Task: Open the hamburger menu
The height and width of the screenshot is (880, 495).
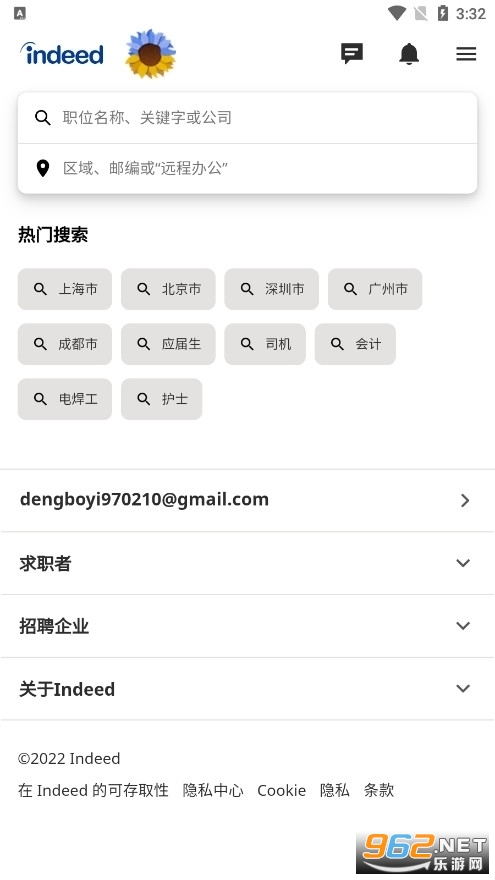Action: click(x=466, y=54)
